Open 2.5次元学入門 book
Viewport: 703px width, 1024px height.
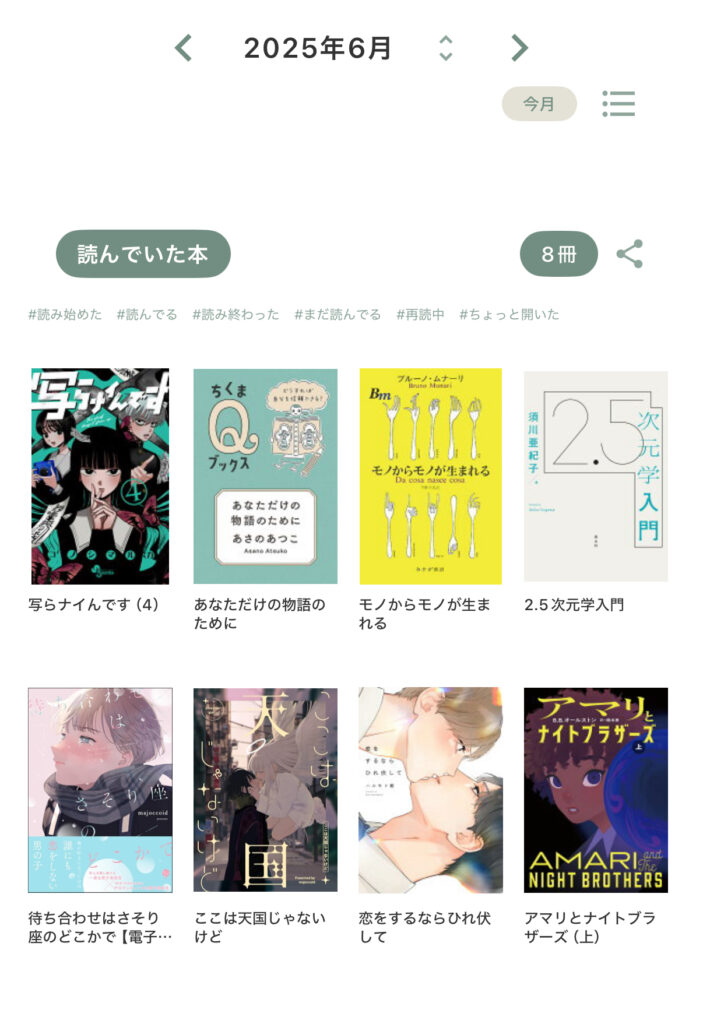pos(595,476)
